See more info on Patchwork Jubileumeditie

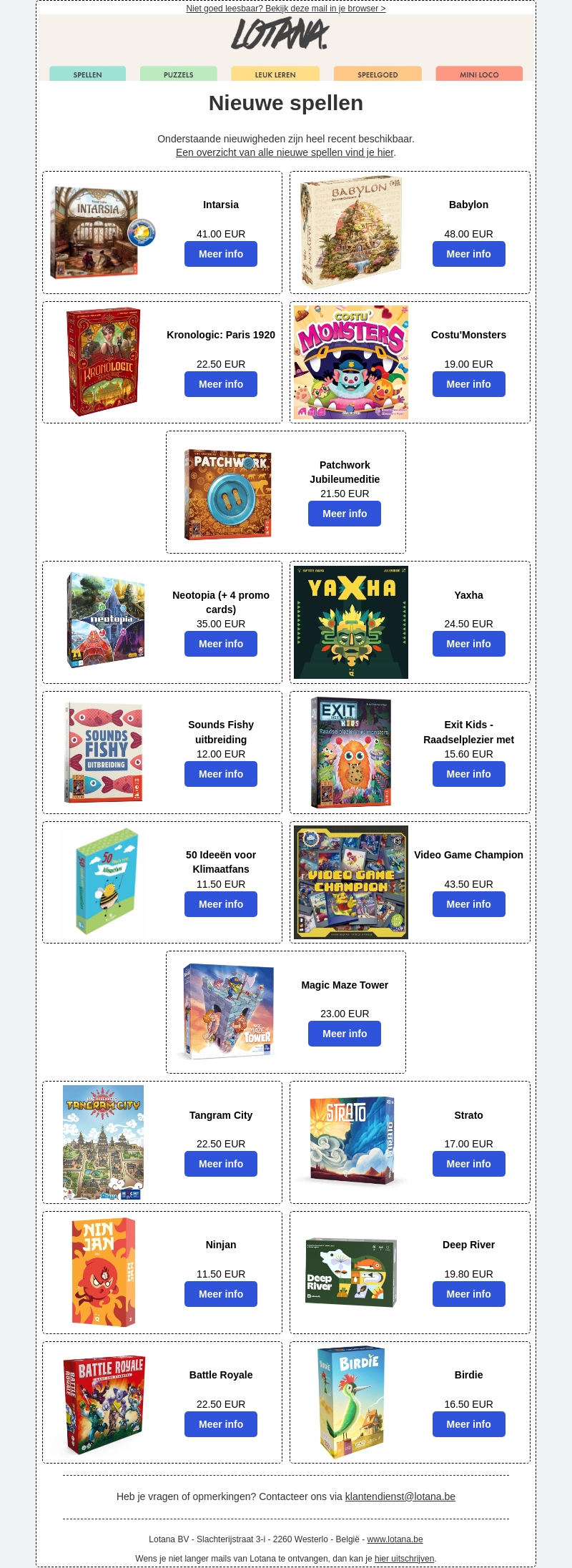[x=344, y=514]
